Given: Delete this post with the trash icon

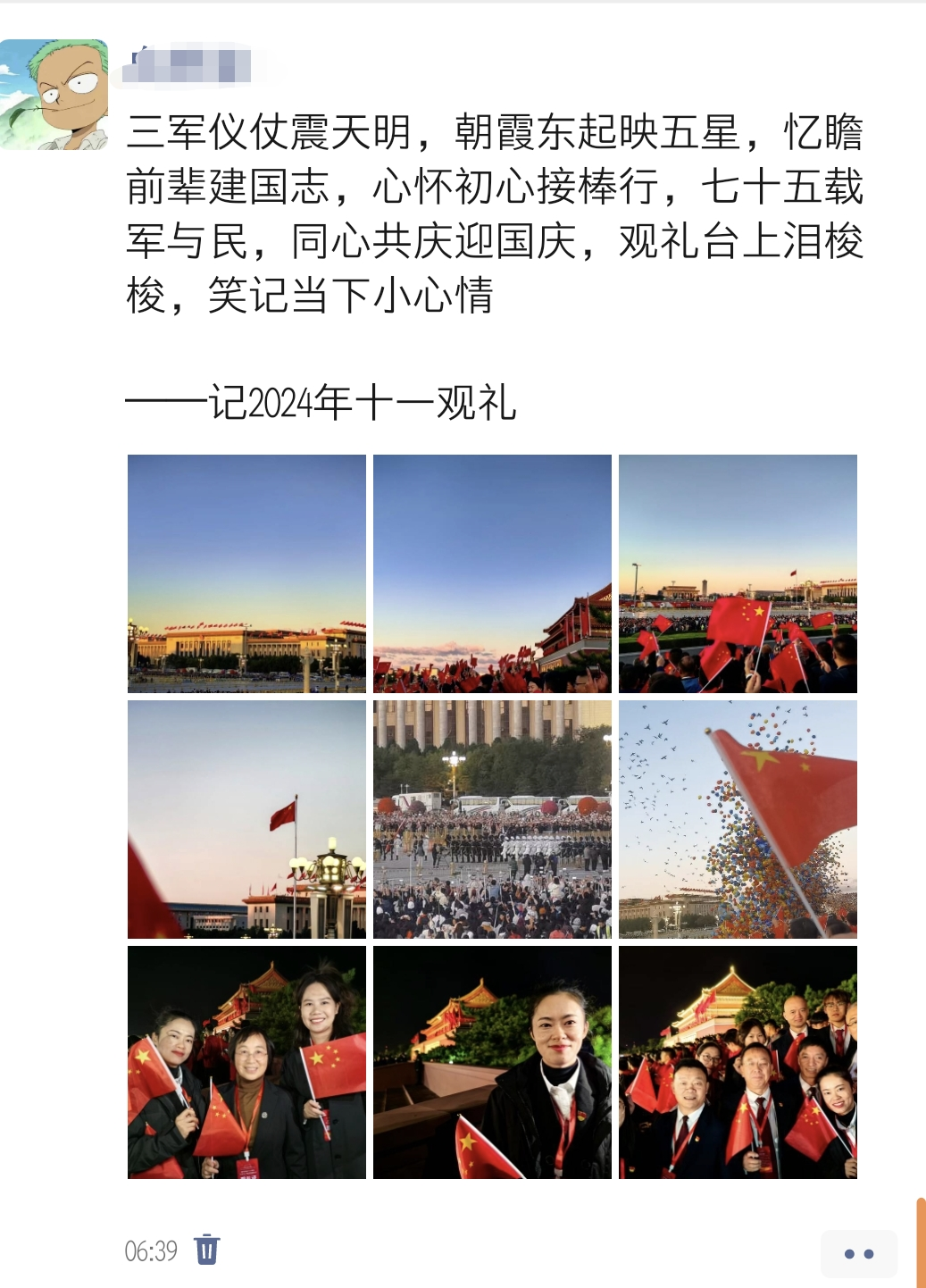Looking at the screenshot, I should tap(206, 1249).
